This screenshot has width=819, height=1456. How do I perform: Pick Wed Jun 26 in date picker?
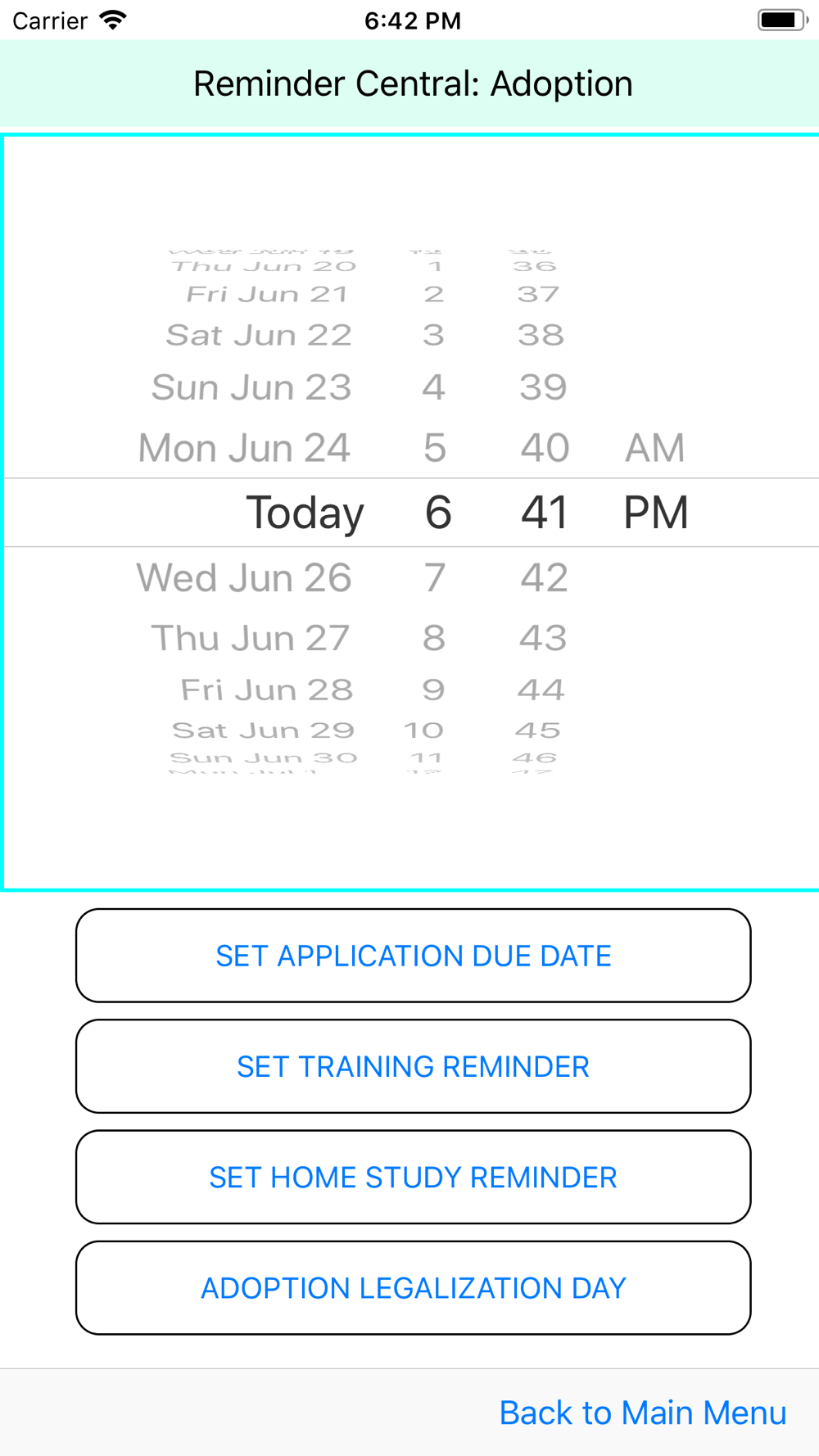[x=244, y=577]
